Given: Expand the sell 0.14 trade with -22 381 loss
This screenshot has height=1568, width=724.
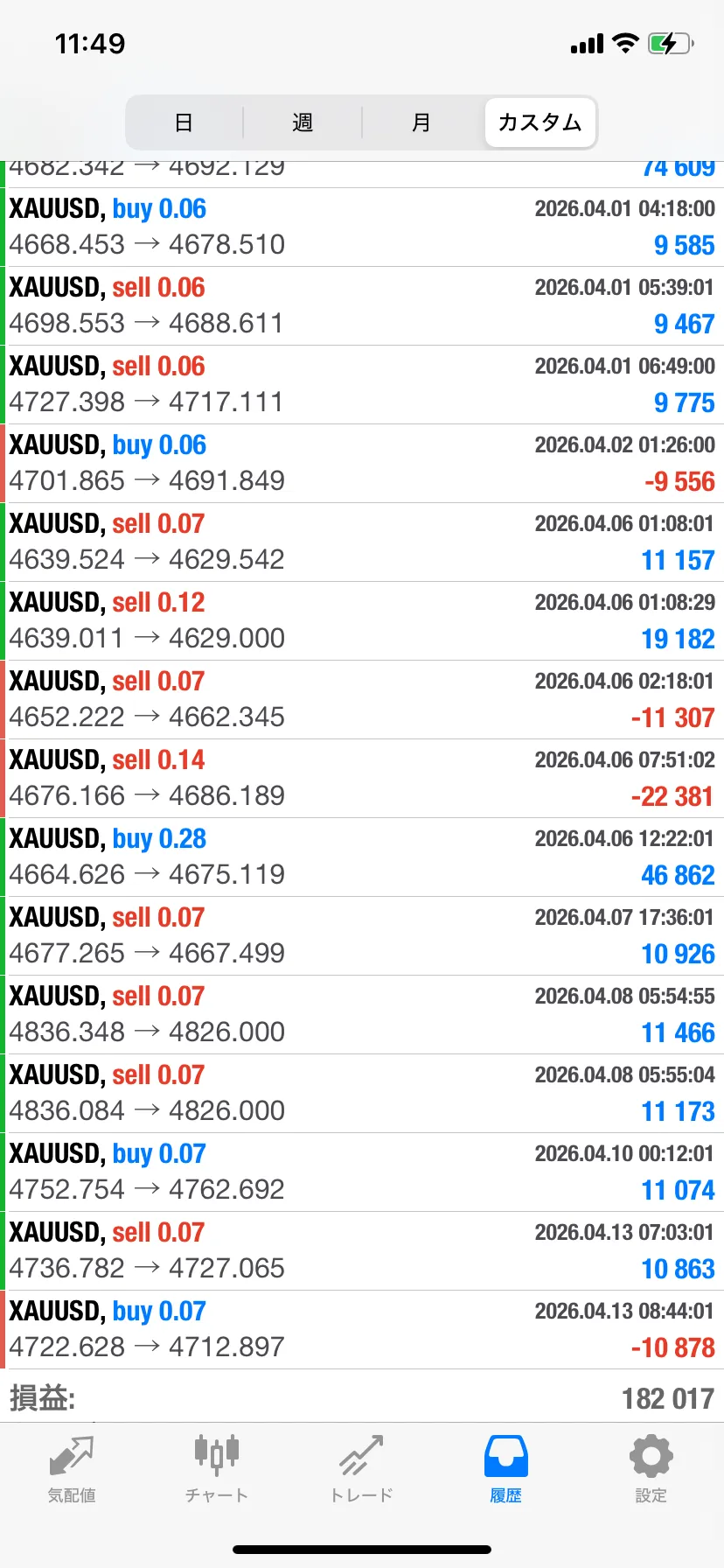Looking at the screenshot, I should (362, 779).
